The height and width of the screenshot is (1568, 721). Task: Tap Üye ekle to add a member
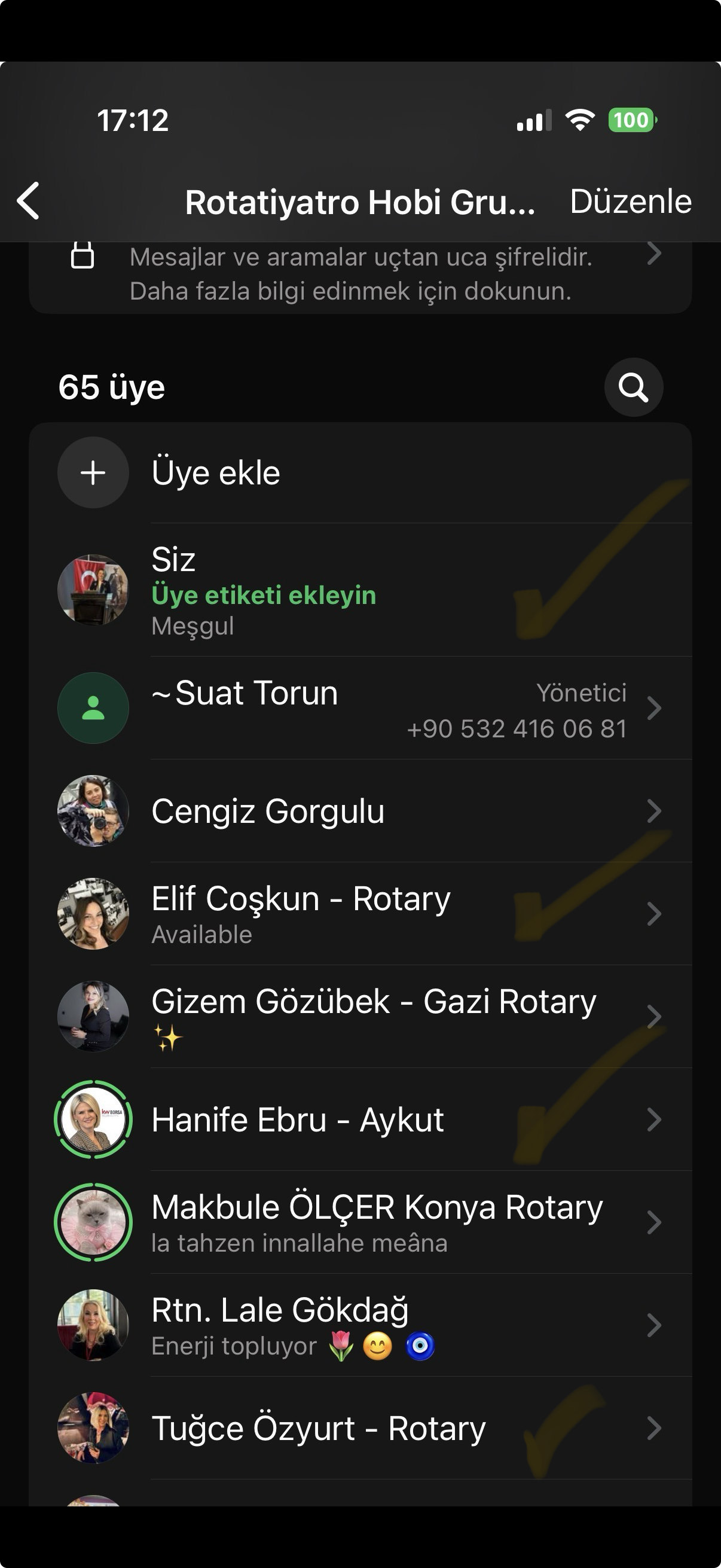pyautogui.click(x=216, y=473)
